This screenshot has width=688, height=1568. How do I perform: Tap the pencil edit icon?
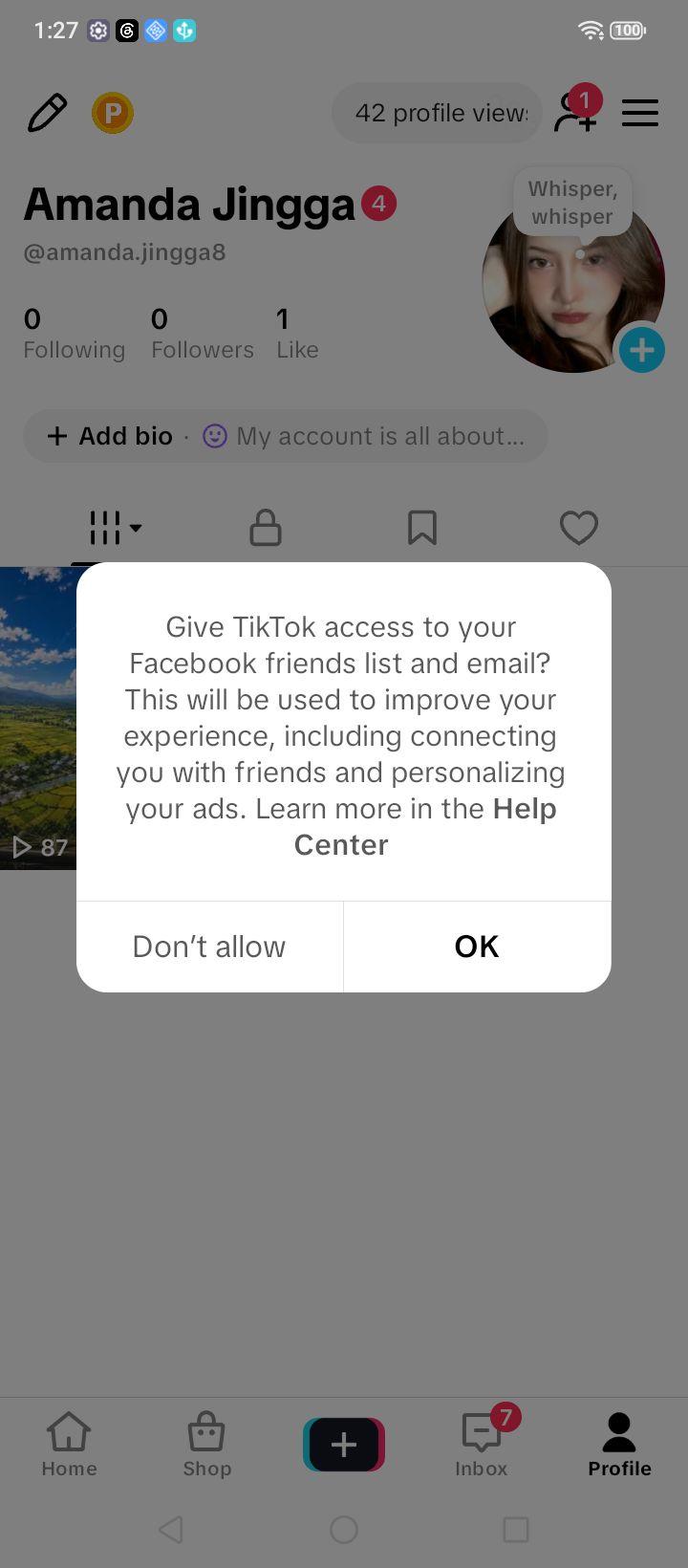(47, 113)
